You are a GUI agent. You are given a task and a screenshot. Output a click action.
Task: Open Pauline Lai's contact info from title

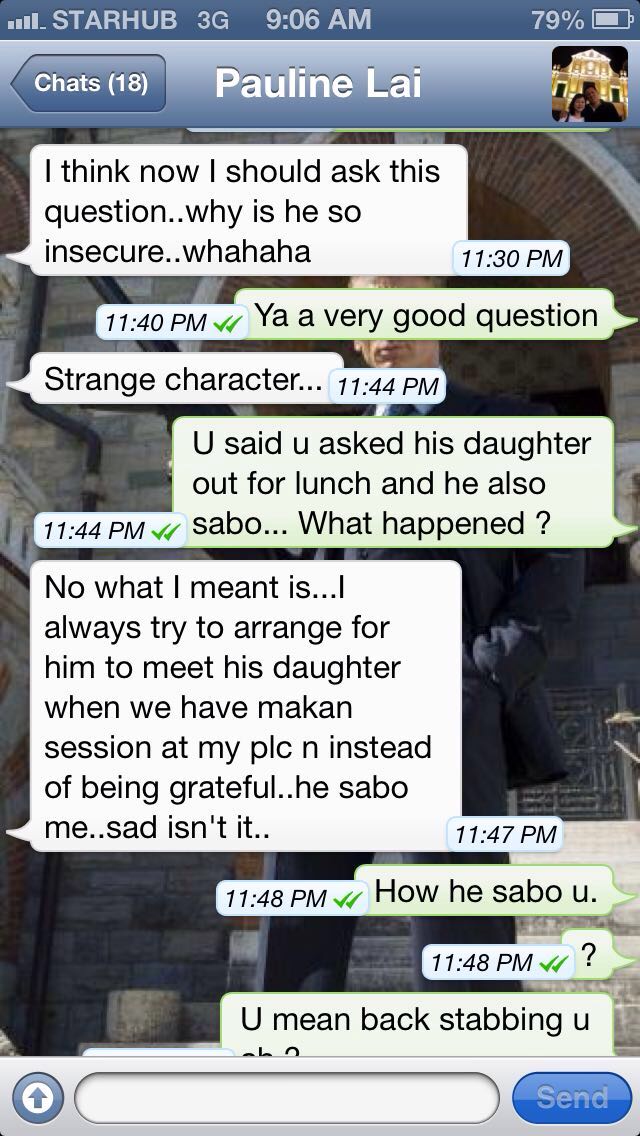318,84
